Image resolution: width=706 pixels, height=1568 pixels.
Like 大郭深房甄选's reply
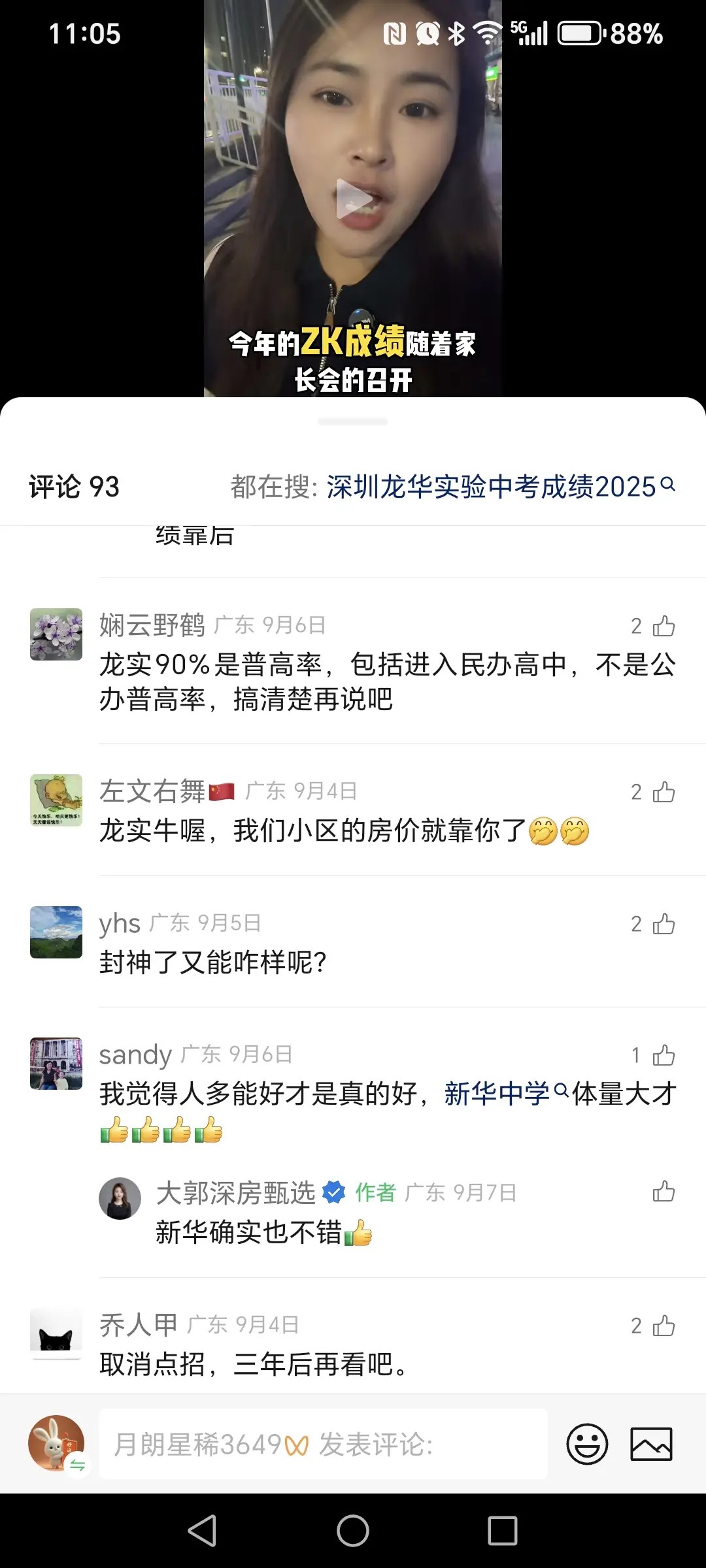tap(663, 1192)
